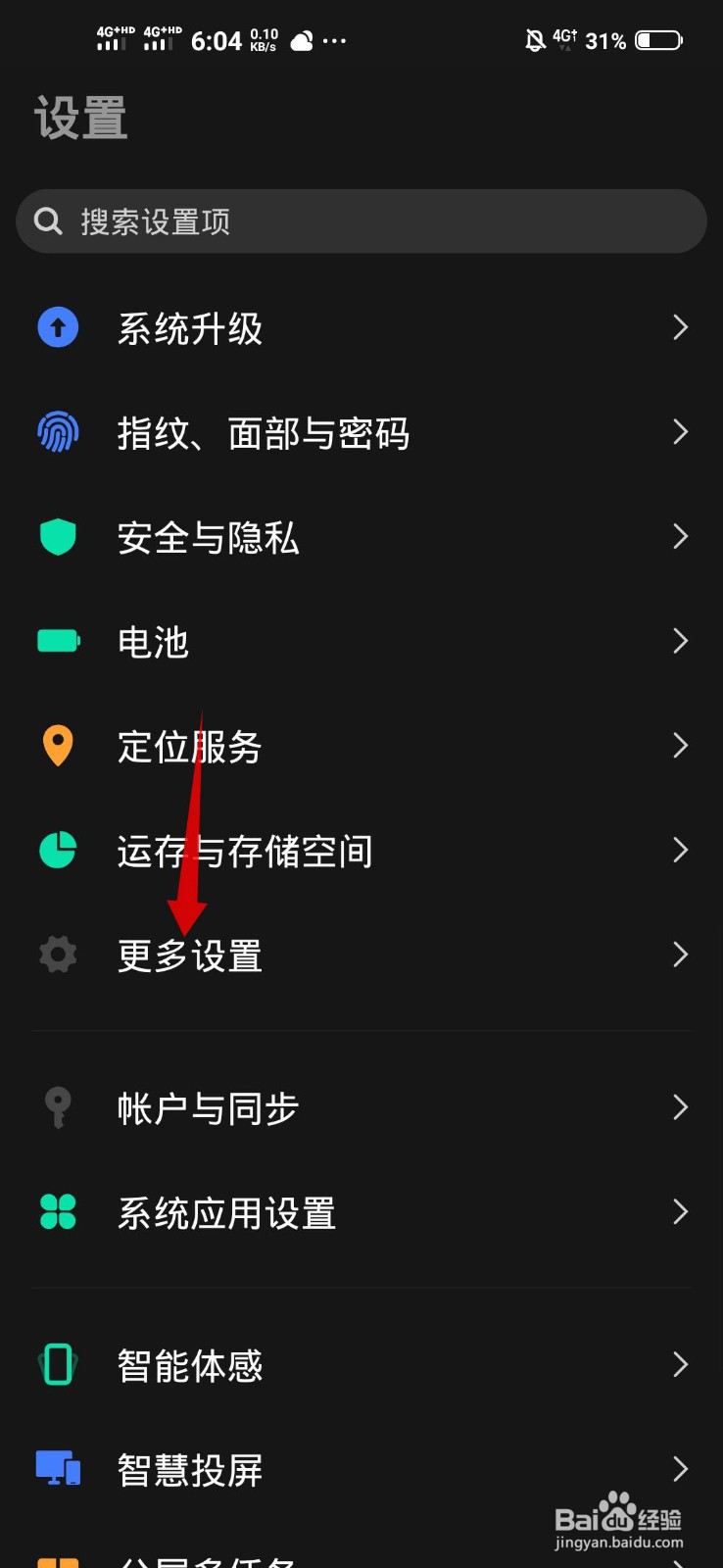Select 智慧投屏
The width and height of the screenshot is (723, 1568).
(x=361, y=1469)
